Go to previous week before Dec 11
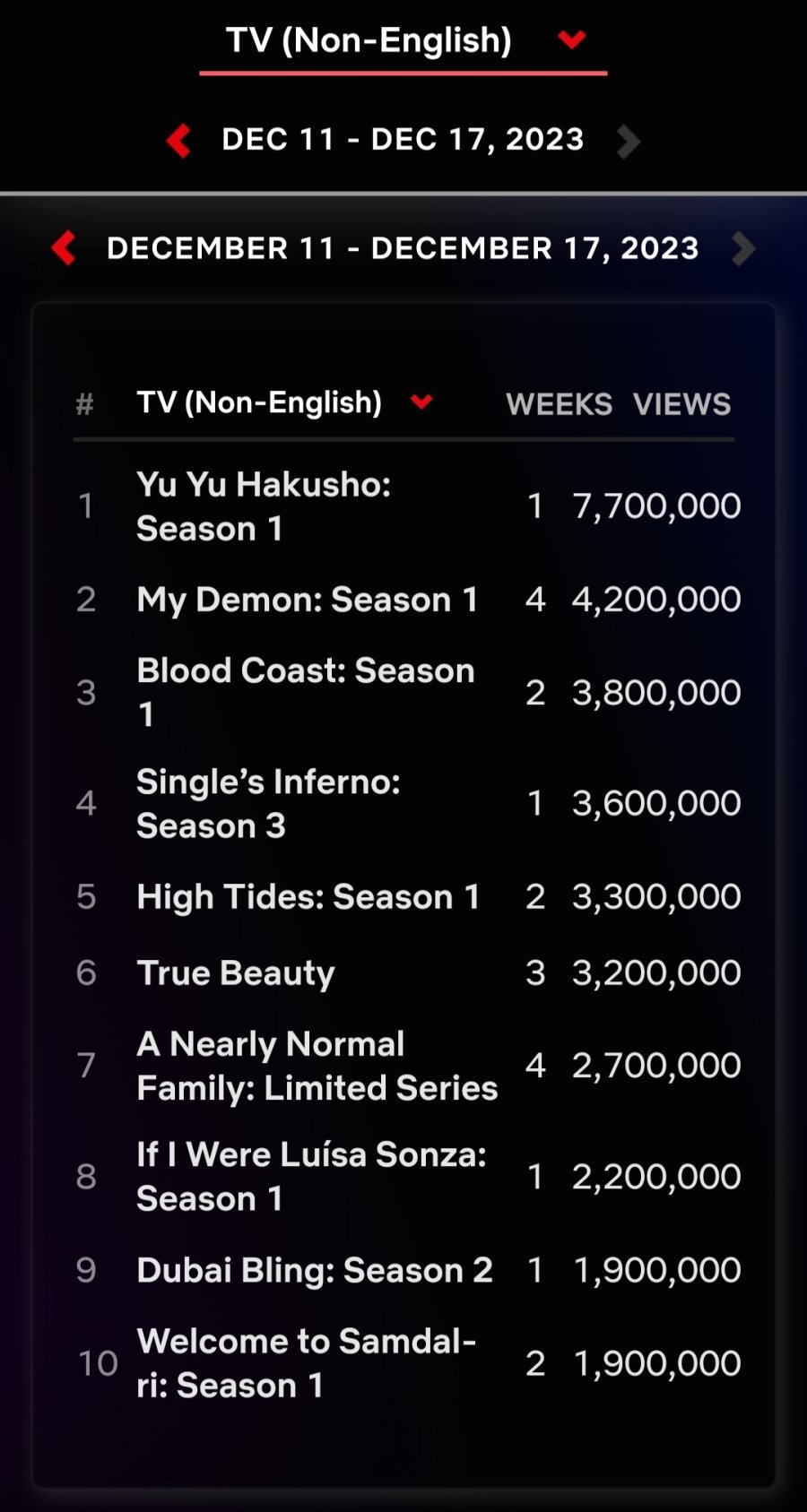Screen dimensions: 807x1512 point(179,141)
